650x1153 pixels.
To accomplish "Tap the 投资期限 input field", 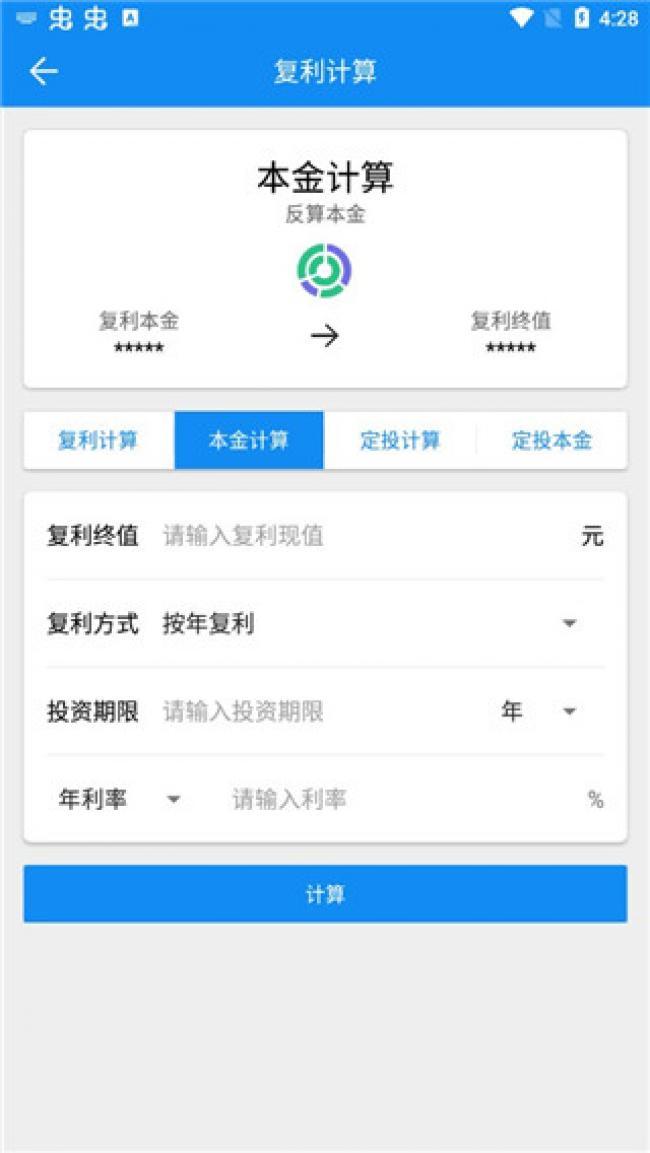I will (x=320, y=712).
